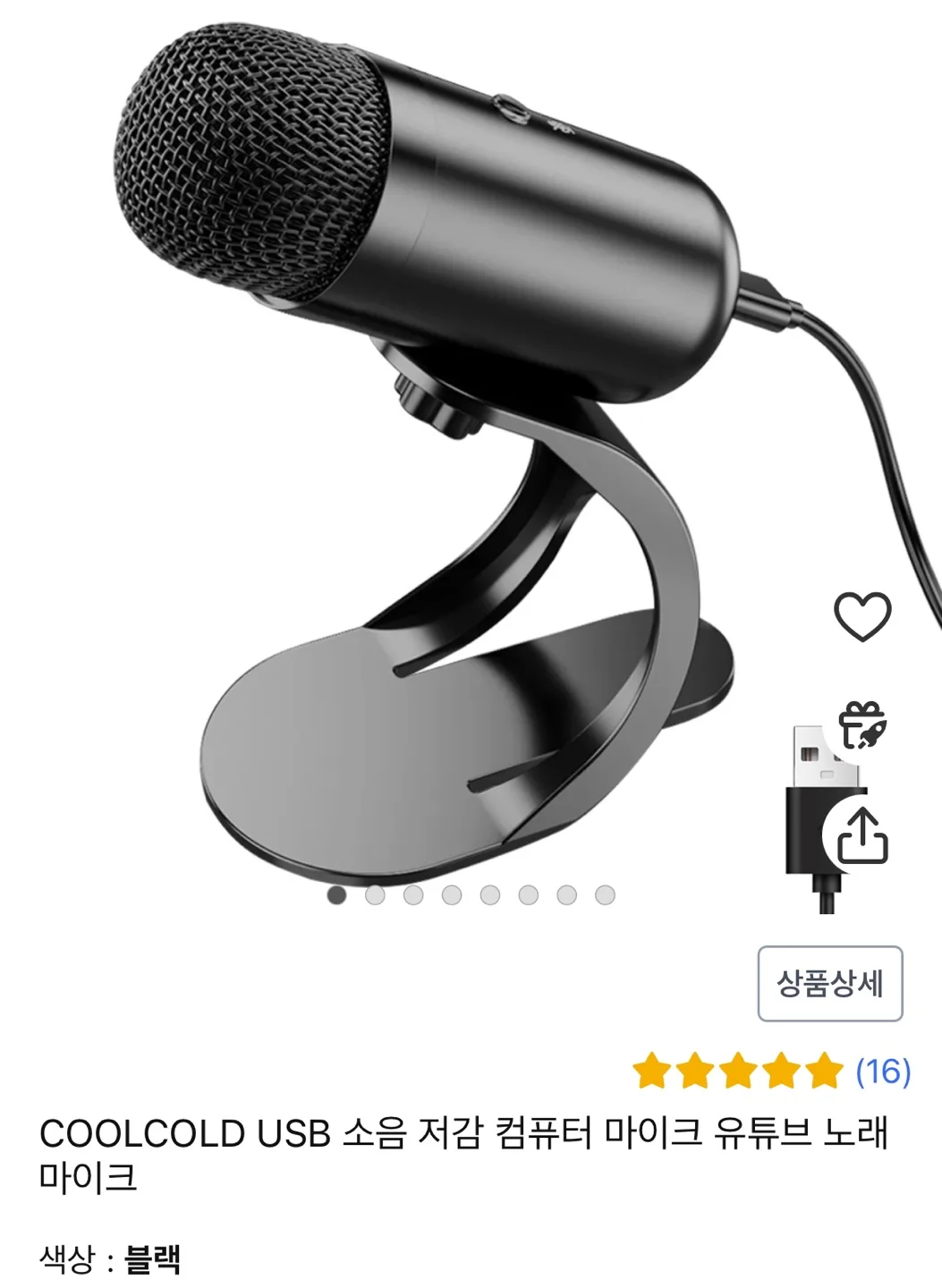This screenshot has height=1288, width=942.
Task: Share this product listing
Action: (x=861, y=835)
